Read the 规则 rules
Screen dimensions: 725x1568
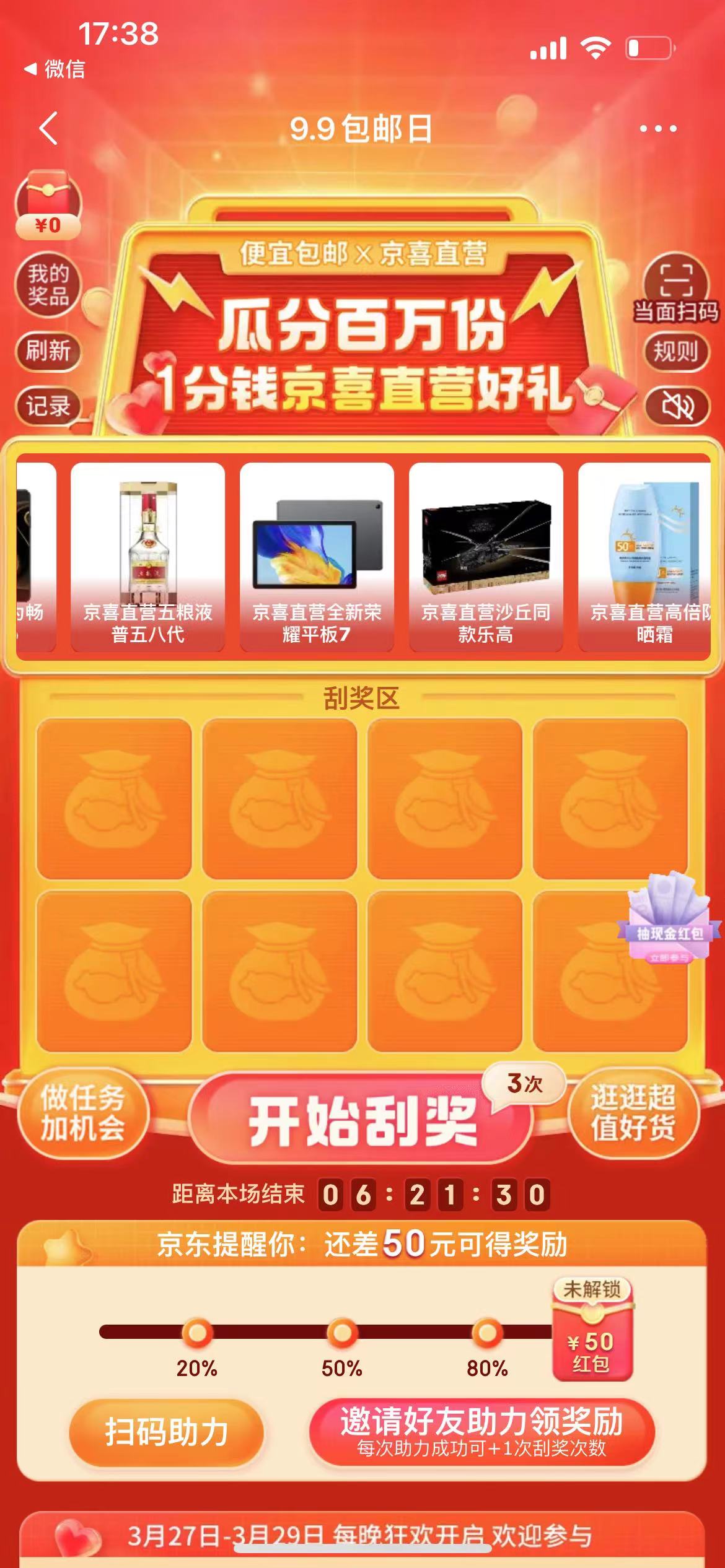[675, 351]
